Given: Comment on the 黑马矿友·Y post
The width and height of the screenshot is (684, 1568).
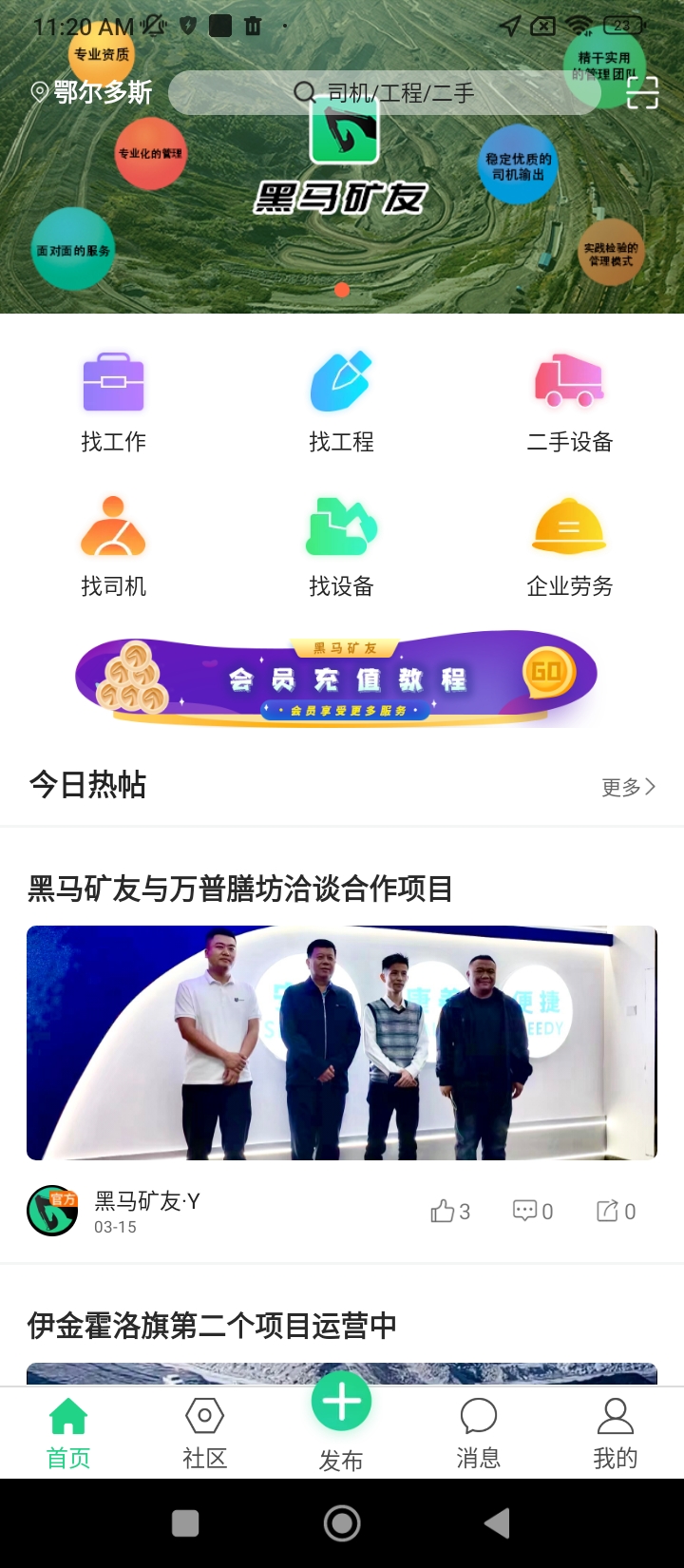Looking at the screenshot, I should pyautogui.click(x=532, y=1212).
